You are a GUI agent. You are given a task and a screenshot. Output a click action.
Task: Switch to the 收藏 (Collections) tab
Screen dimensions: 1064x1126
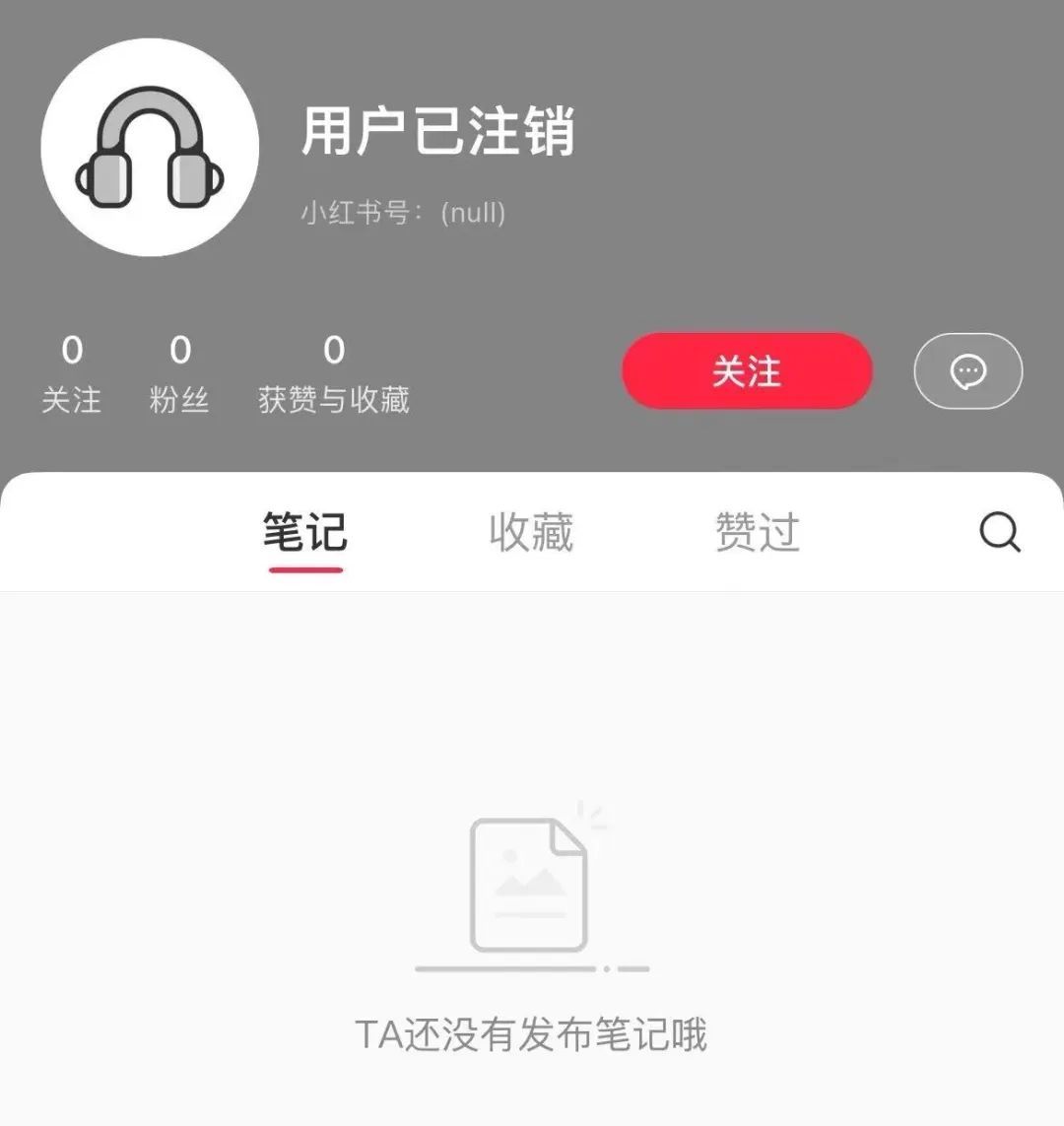click(529, 532)
